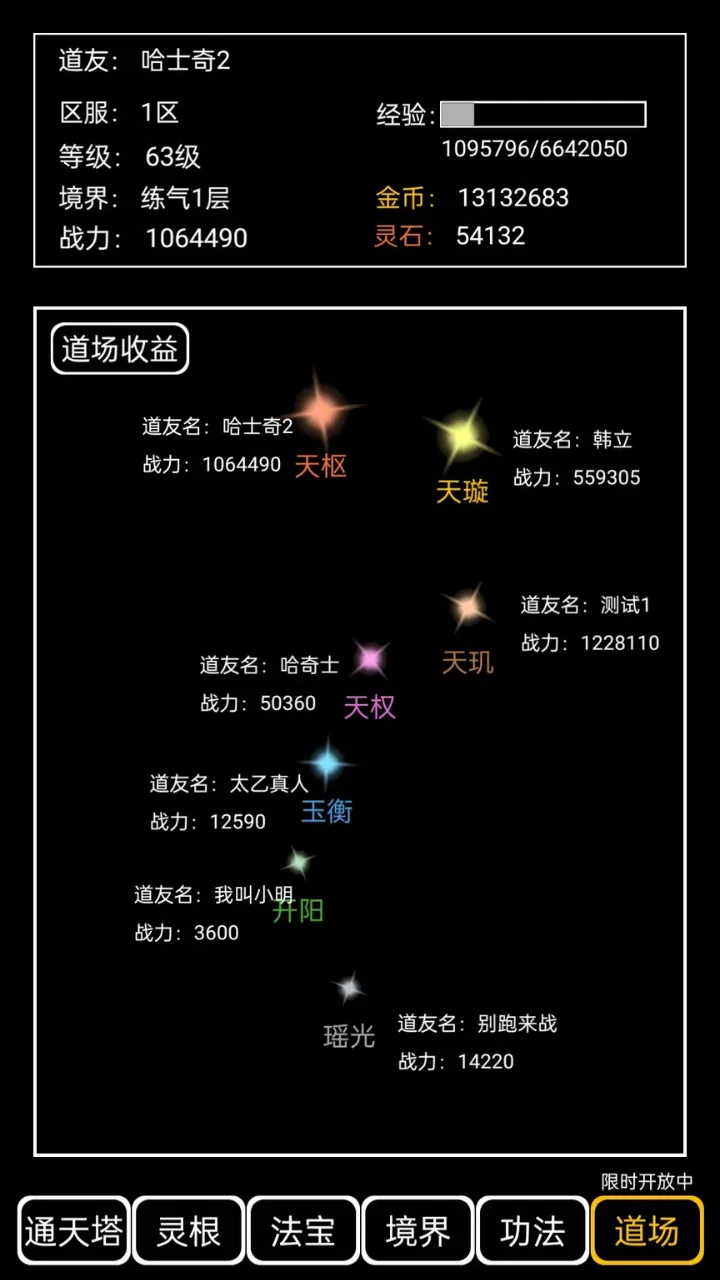This screenshot has height=1280, width=720.
Task: Tap the 天权 star
Action: pyautogui.click(x=370, y=659)
